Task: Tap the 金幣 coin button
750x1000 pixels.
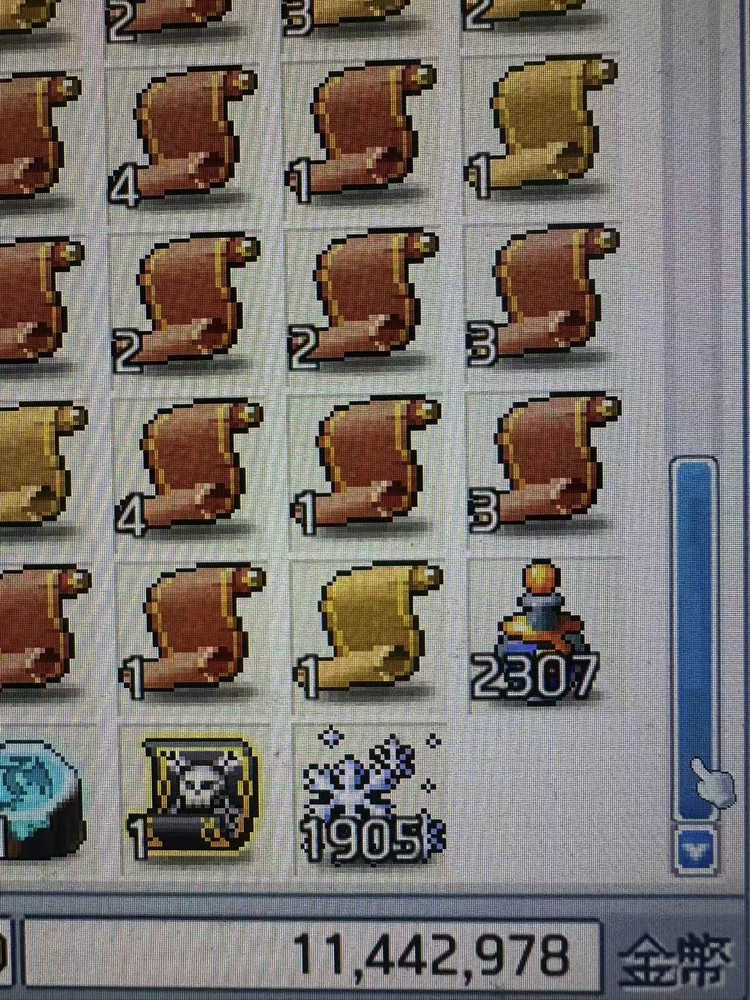Action: tap(675, 962)
